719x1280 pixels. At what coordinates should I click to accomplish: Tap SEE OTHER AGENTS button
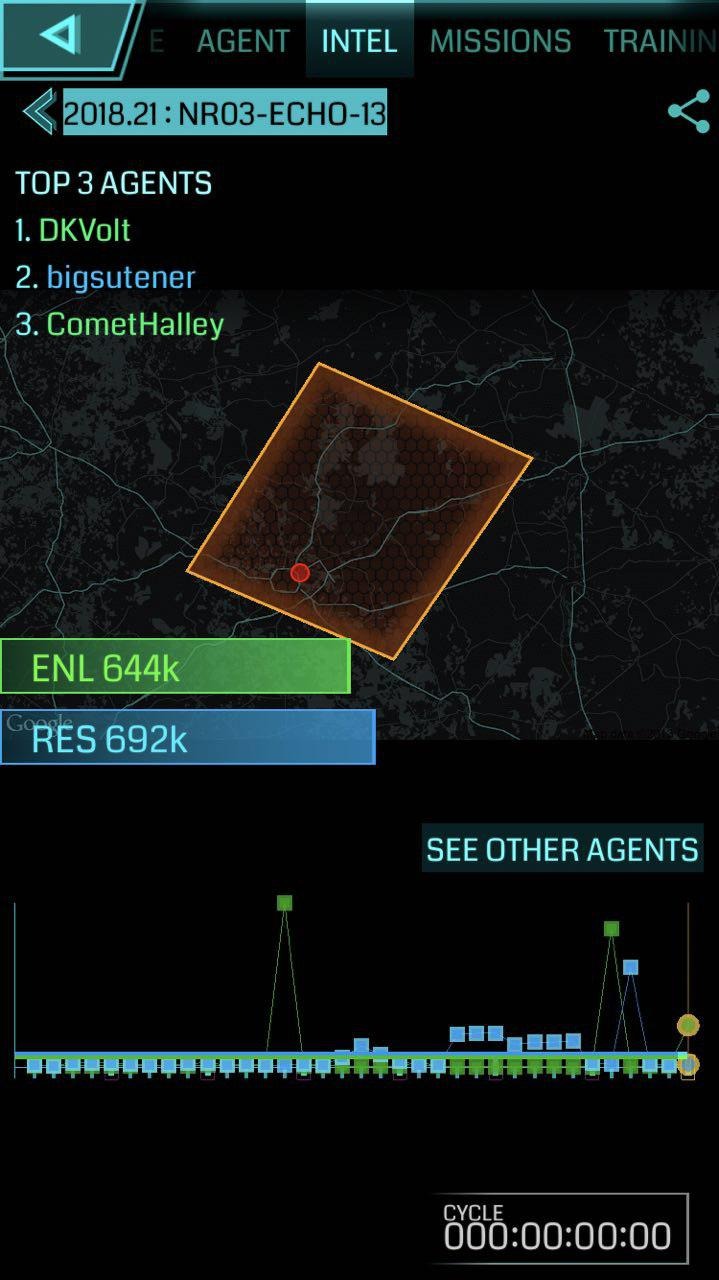coord(562,849)
